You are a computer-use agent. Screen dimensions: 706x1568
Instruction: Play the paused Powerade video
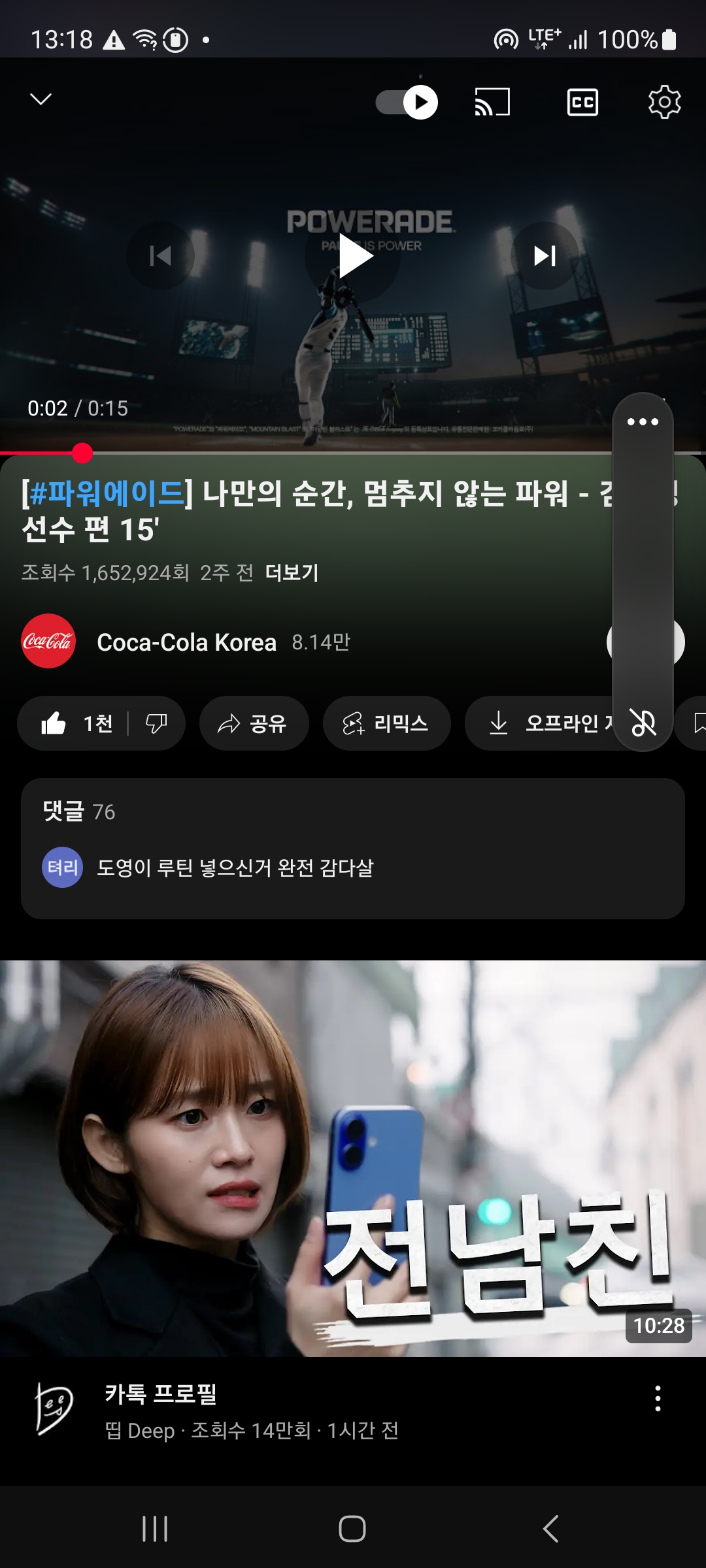pyautogui.click(x=354, y=257)
